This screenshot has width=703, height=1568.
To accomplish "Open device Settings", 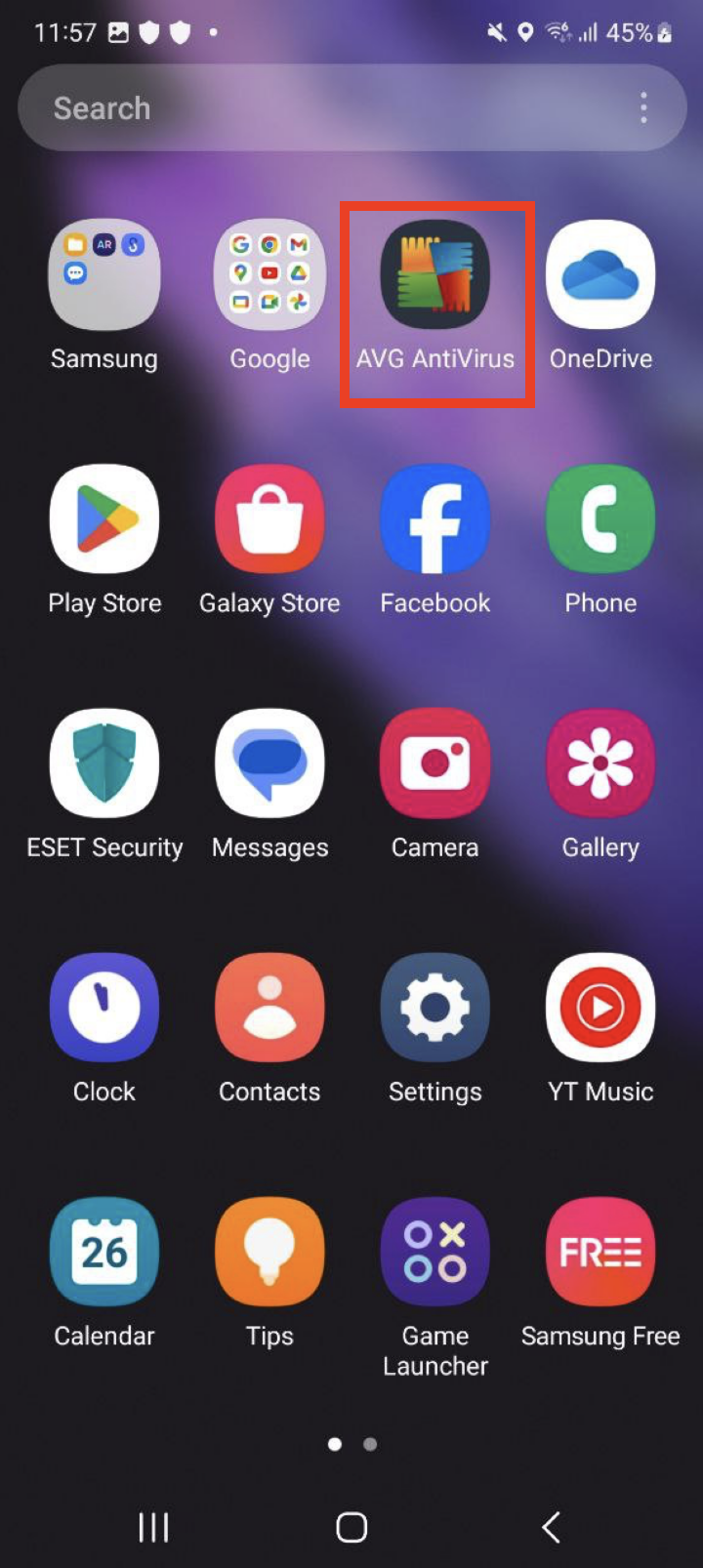I will 435,1009.
